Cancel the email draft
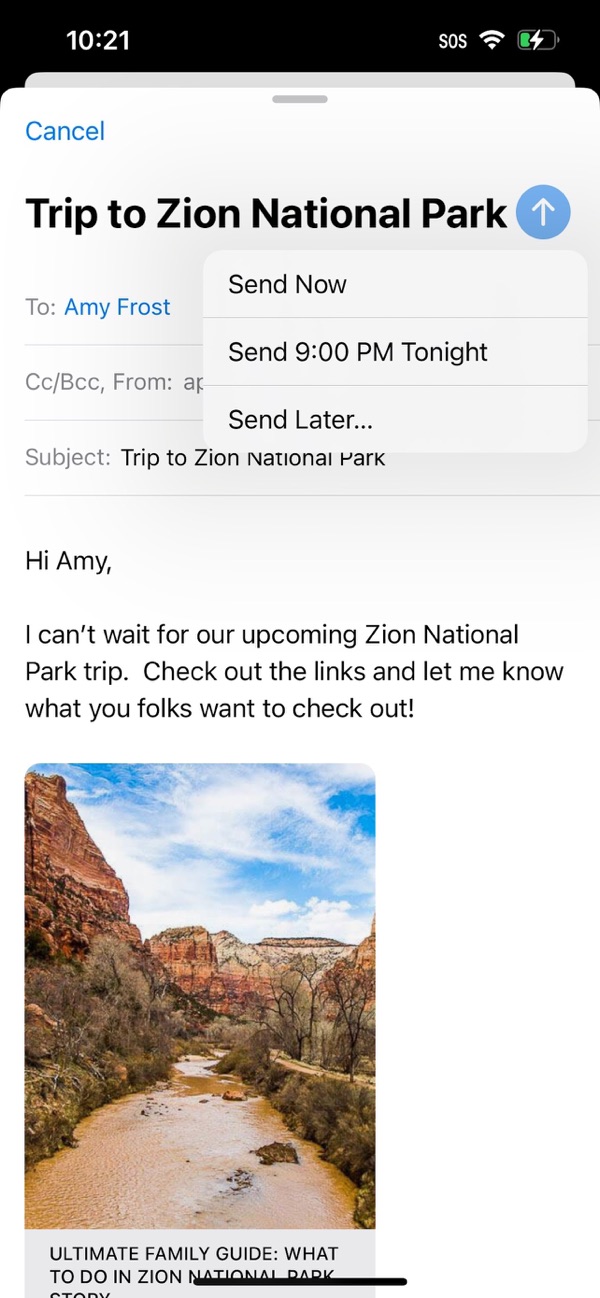Screen dimensions: 600x1298 click(x=65, y=131)
